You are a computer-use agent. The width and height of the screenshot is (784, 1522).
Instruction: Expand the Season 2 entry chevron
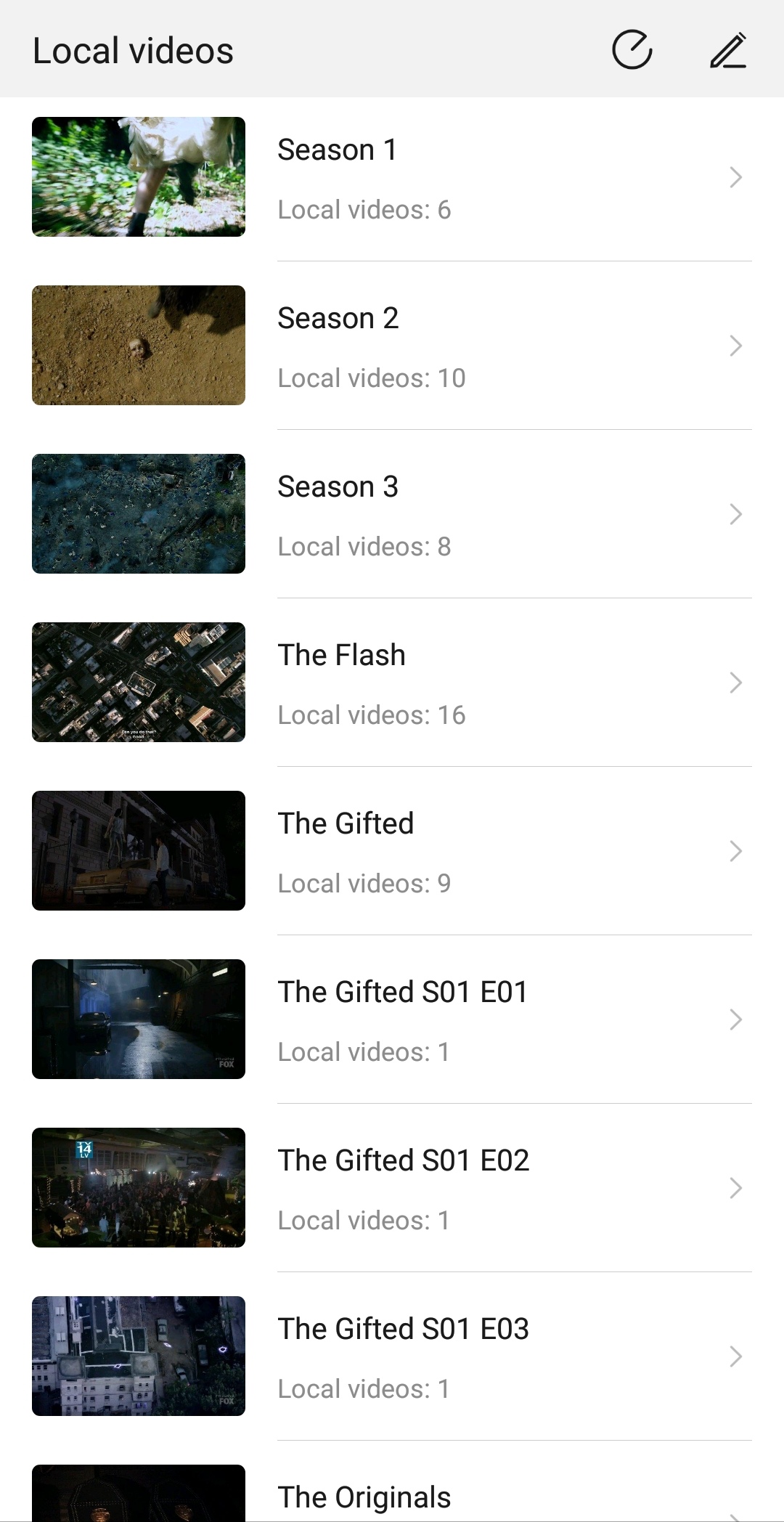(x=735, y=345)
